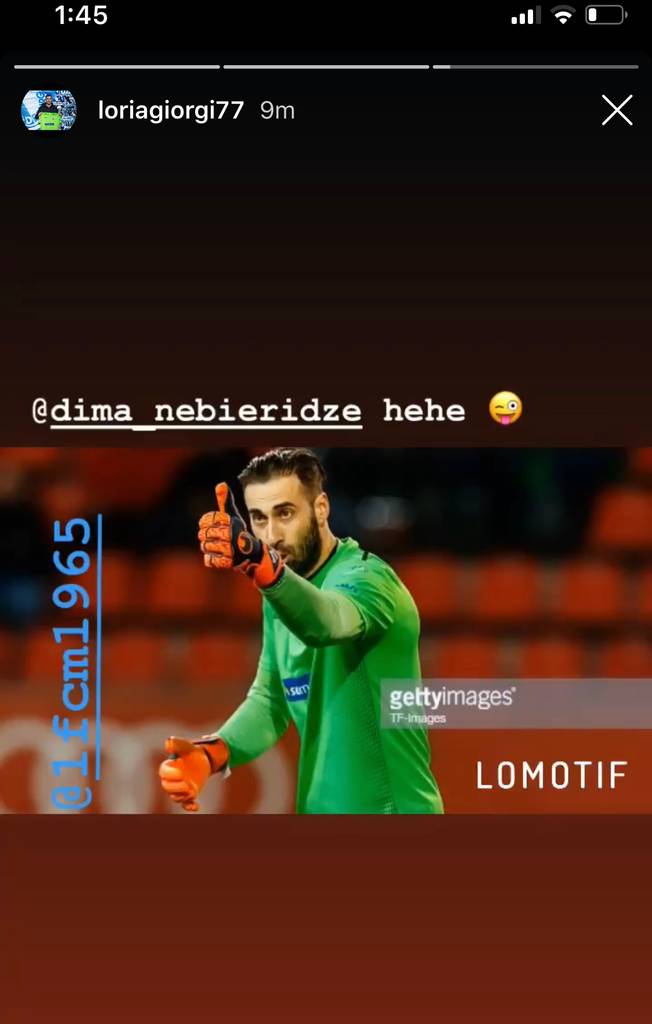The height and width of the screenshot is (1024, 652).
Task: Open the loriagiorgi77 username
Action: pyautogui.click(x=171, y=110)
